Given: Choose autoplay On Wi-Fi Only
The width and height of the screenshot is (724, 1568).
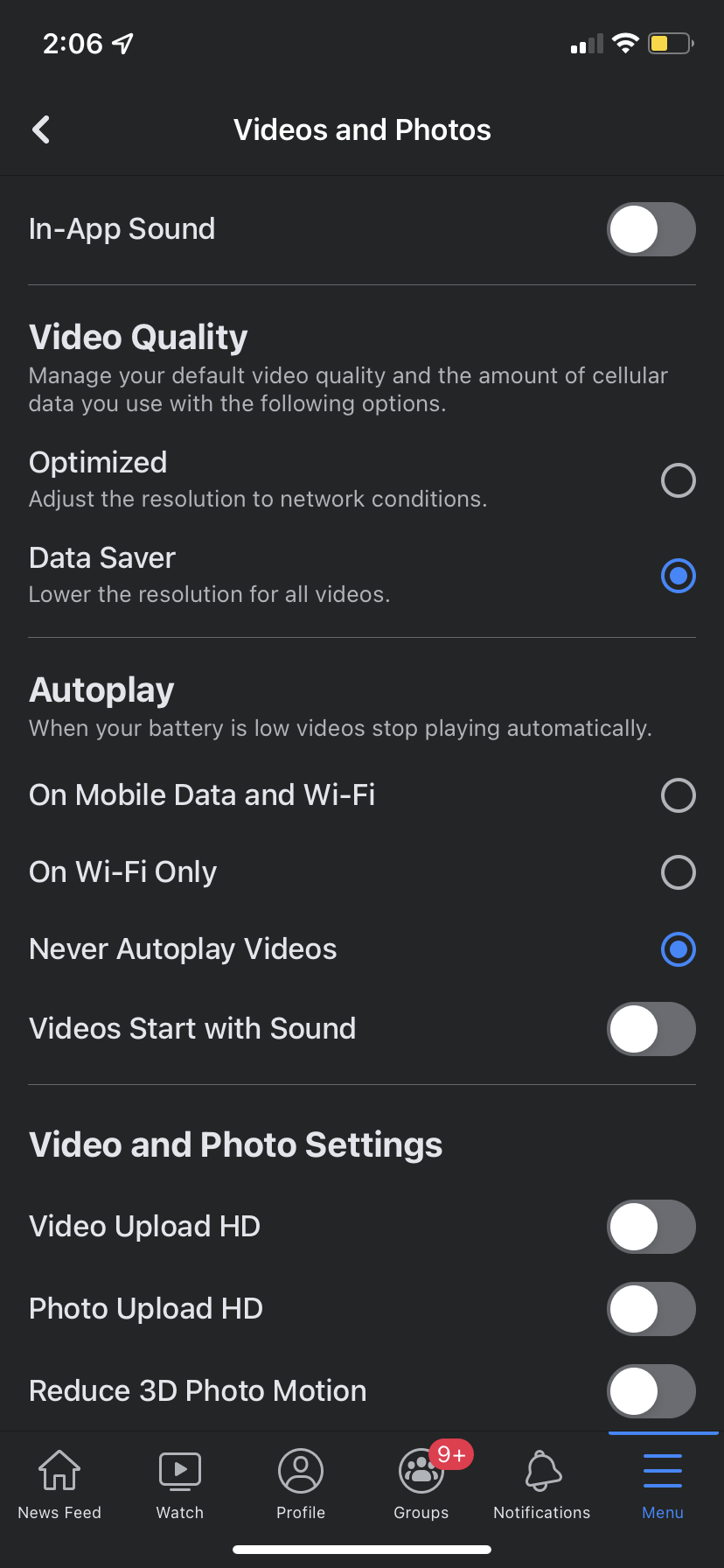Looking at the screenshot, I should click(x=678, y=872).
